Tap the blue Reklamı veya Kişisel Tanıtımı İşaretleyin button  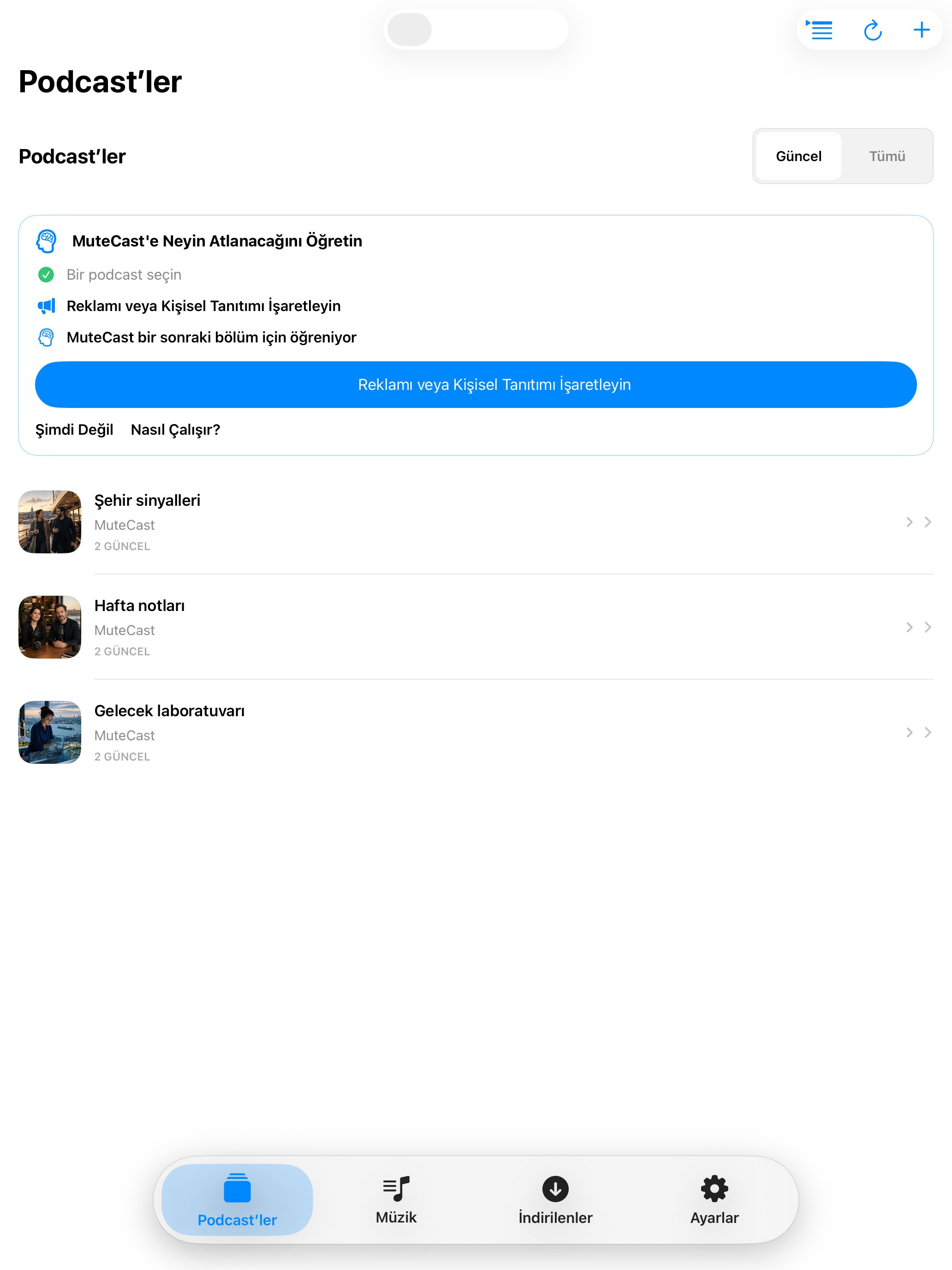click(x=476, y=385)
